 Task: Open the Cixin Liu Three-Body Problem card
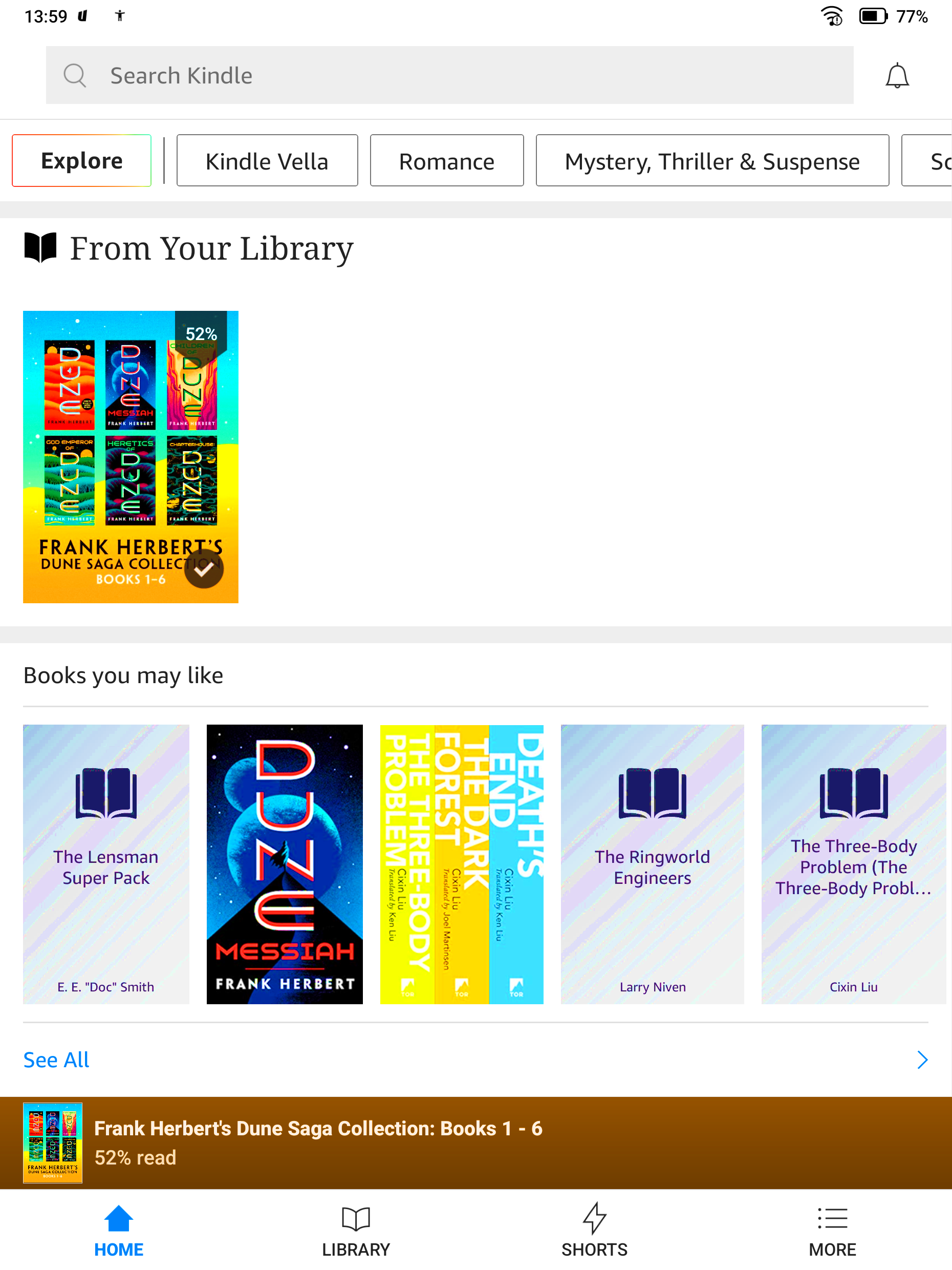tap(853, 863)
